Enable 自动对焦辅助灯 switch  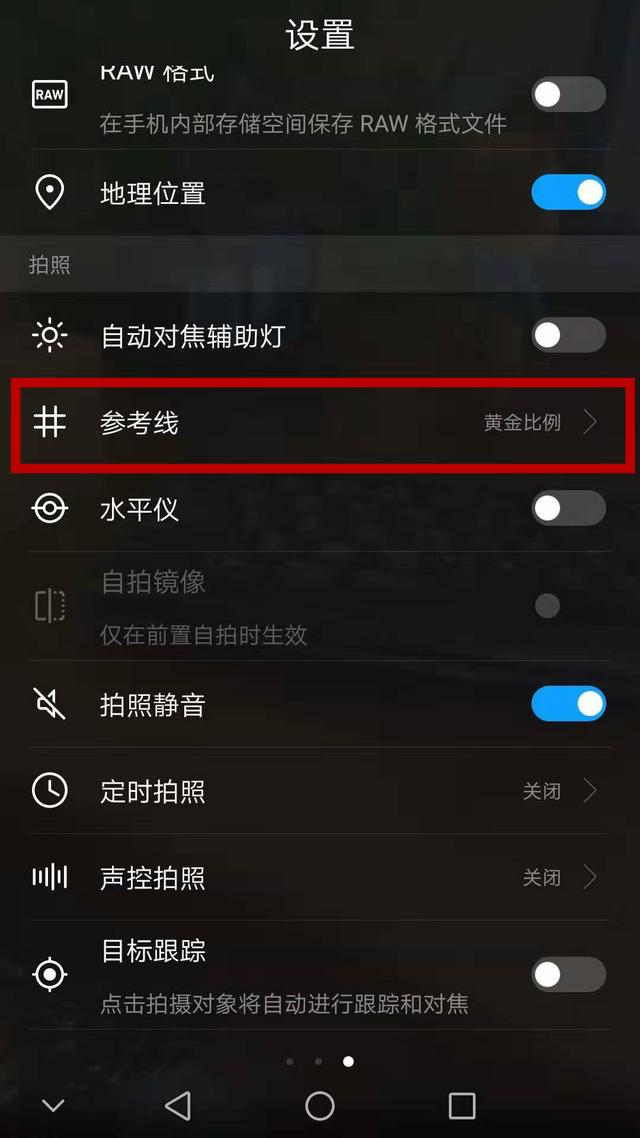coord(567,336)
